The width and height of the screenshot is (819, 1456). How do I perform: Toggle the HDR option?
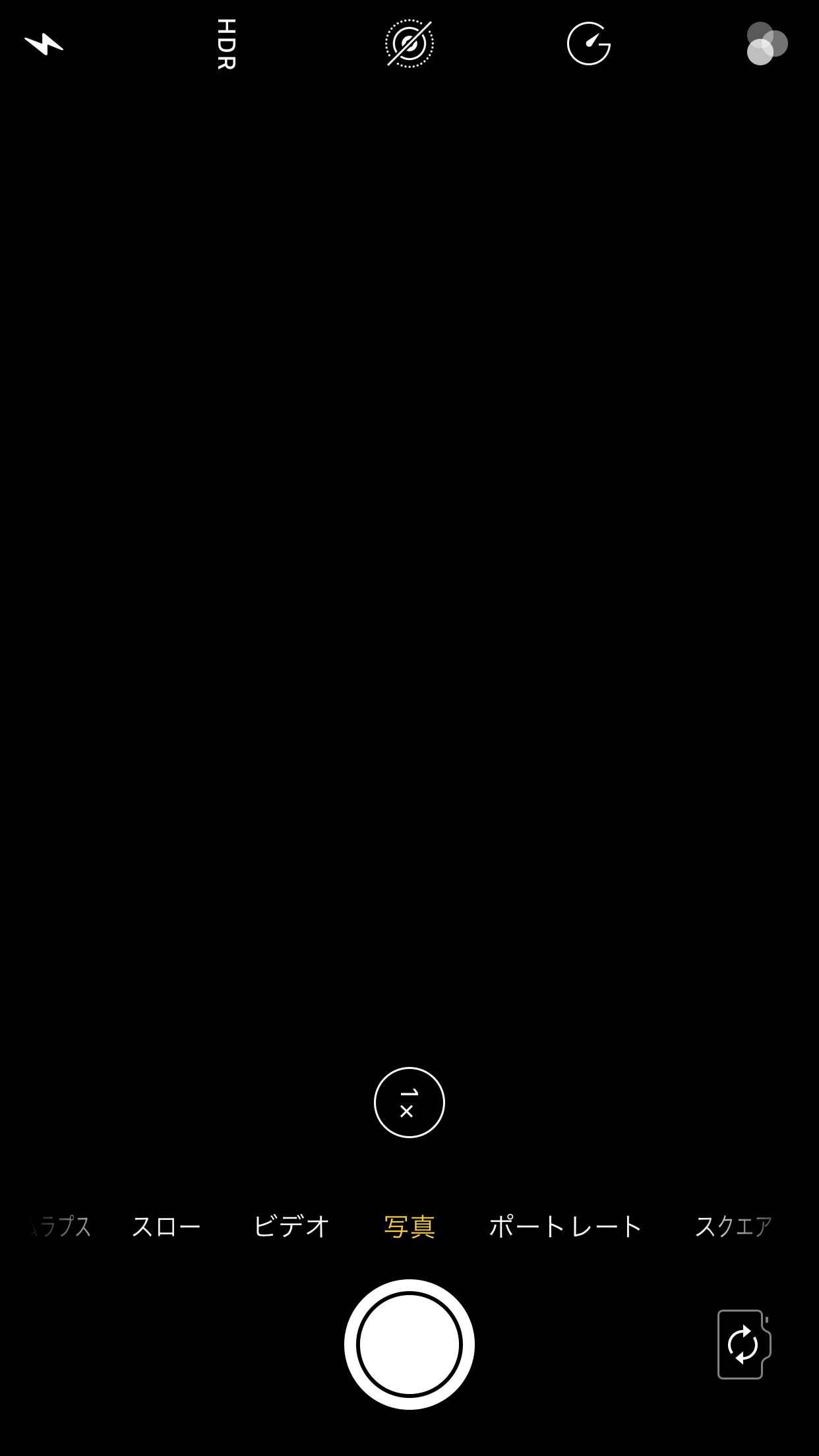(226, 44)
